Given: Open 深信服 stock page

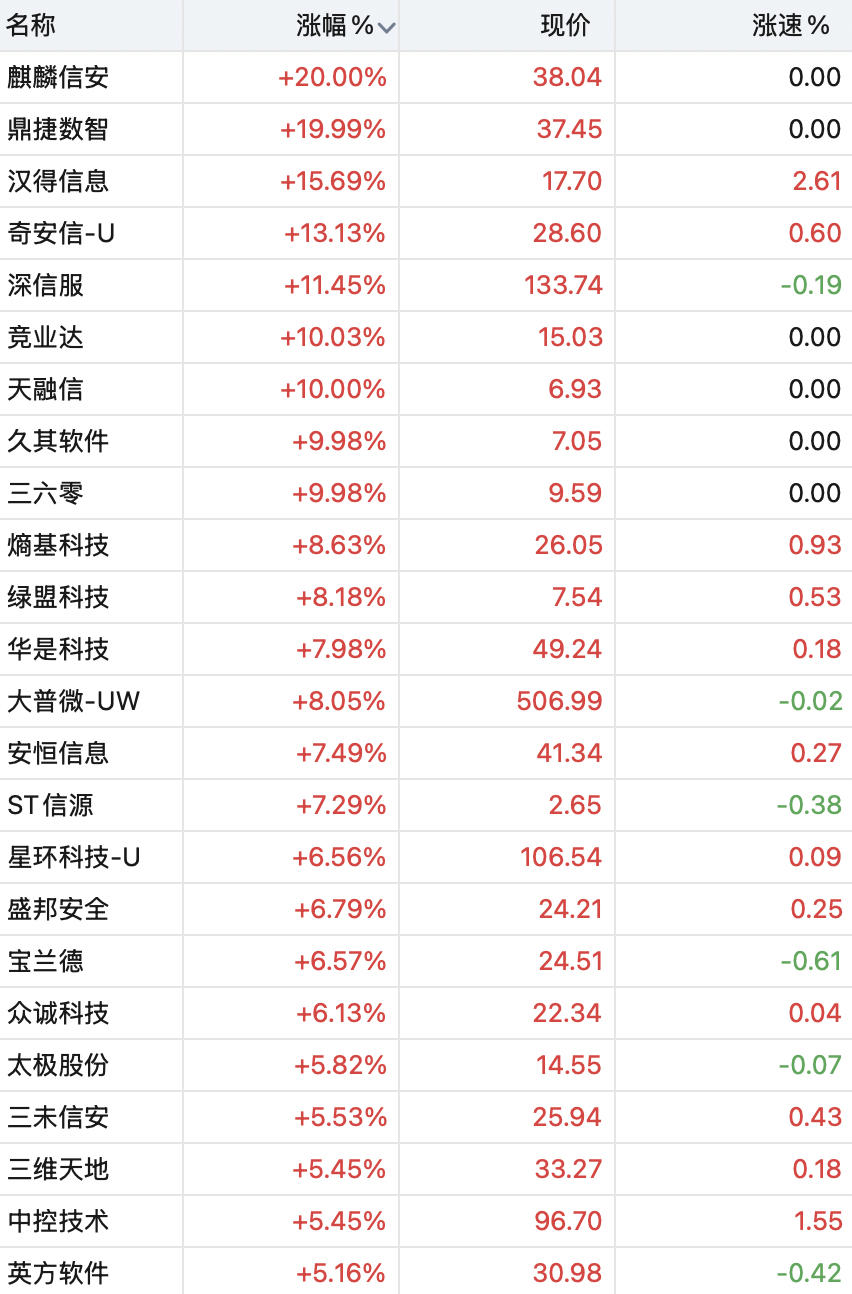Looking at the screenshot, I should pos(426,285).
